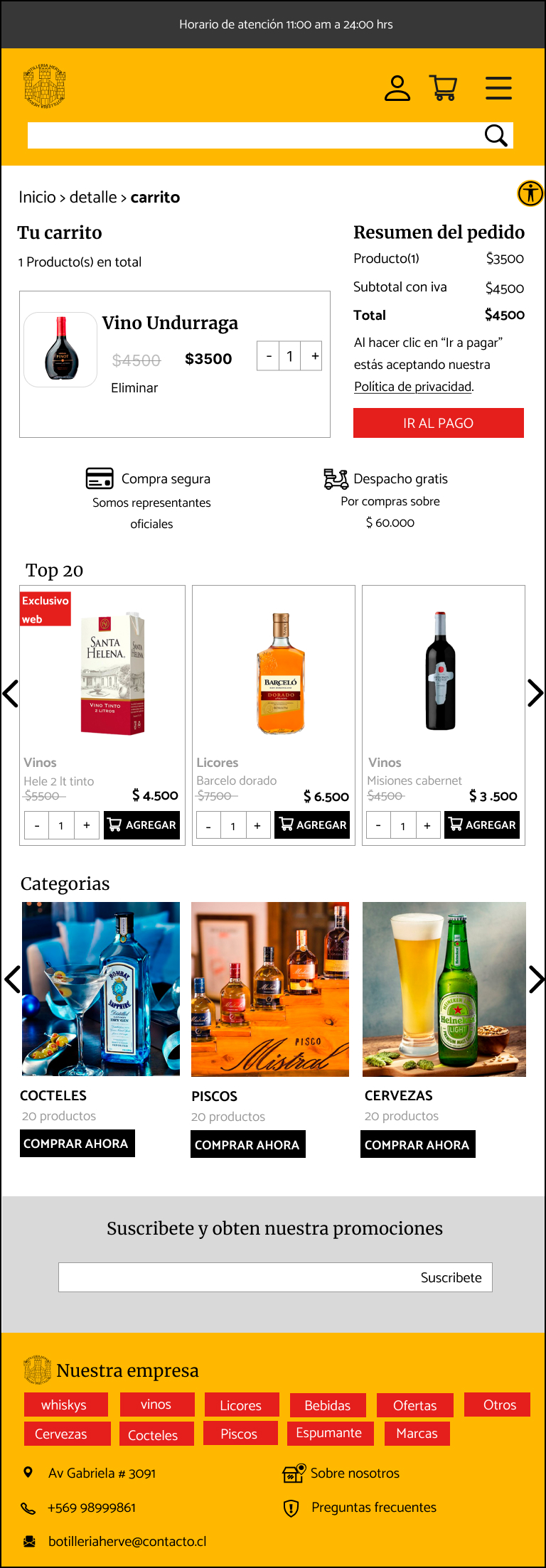Click the IR AL PAGO button

tap(439, 423)
